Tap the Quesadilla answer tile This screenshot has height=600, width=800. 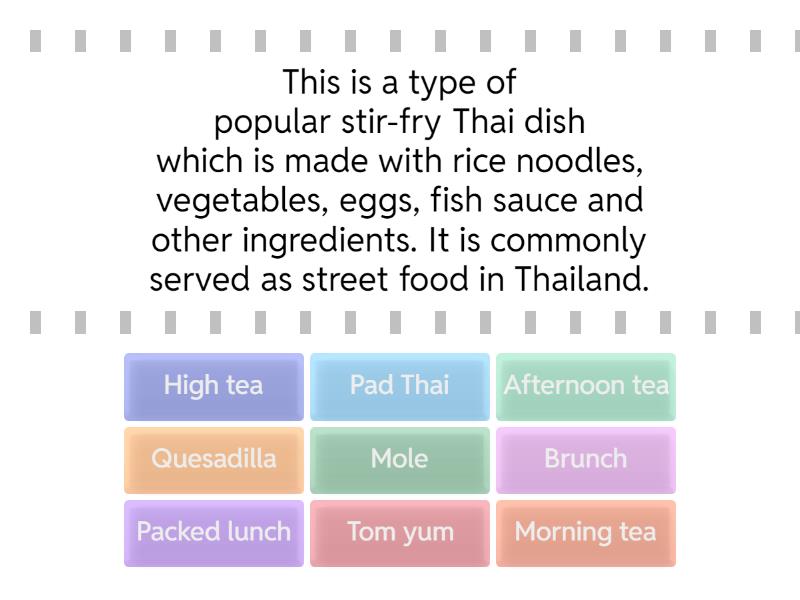[213, 460]
